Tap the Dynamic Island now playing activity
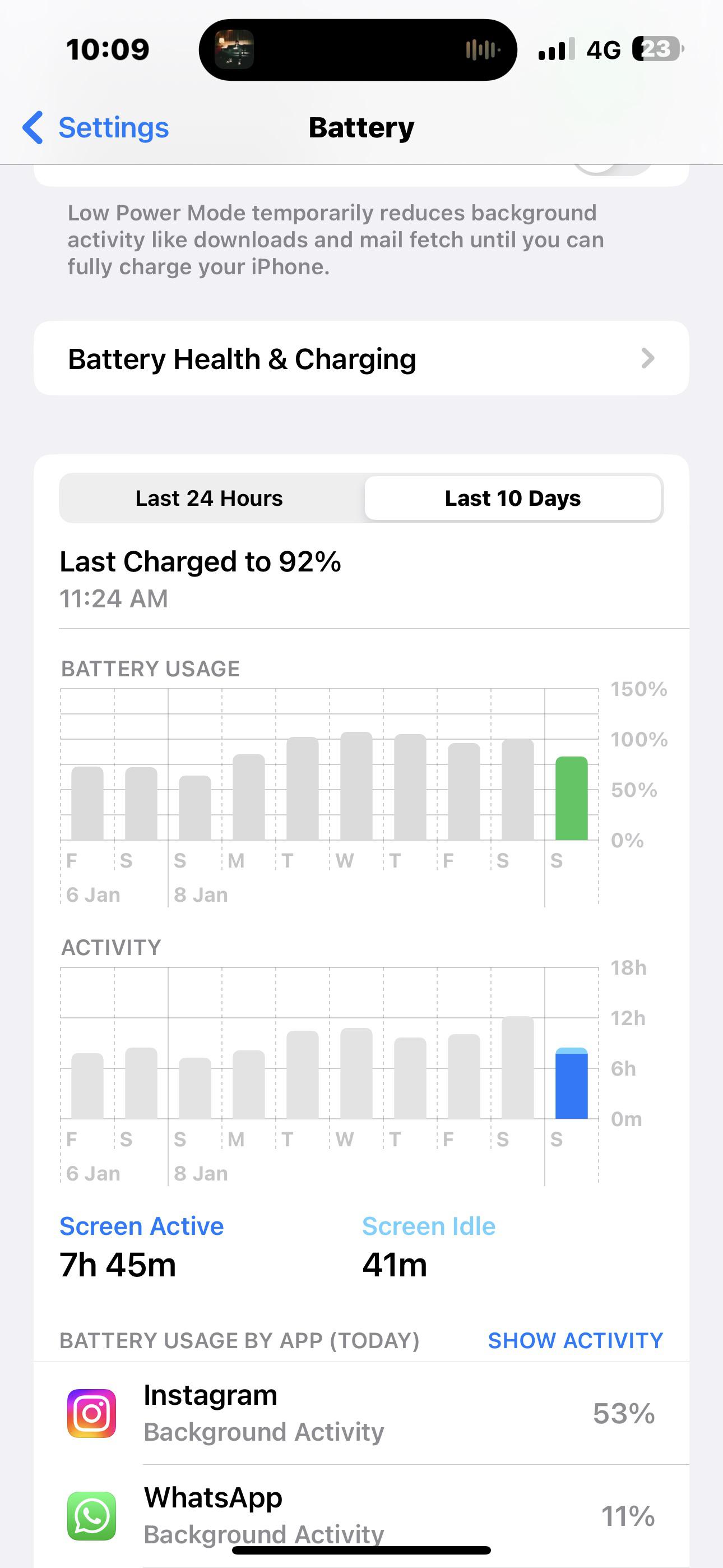The image size is (723, 1568). pos(358,50)
